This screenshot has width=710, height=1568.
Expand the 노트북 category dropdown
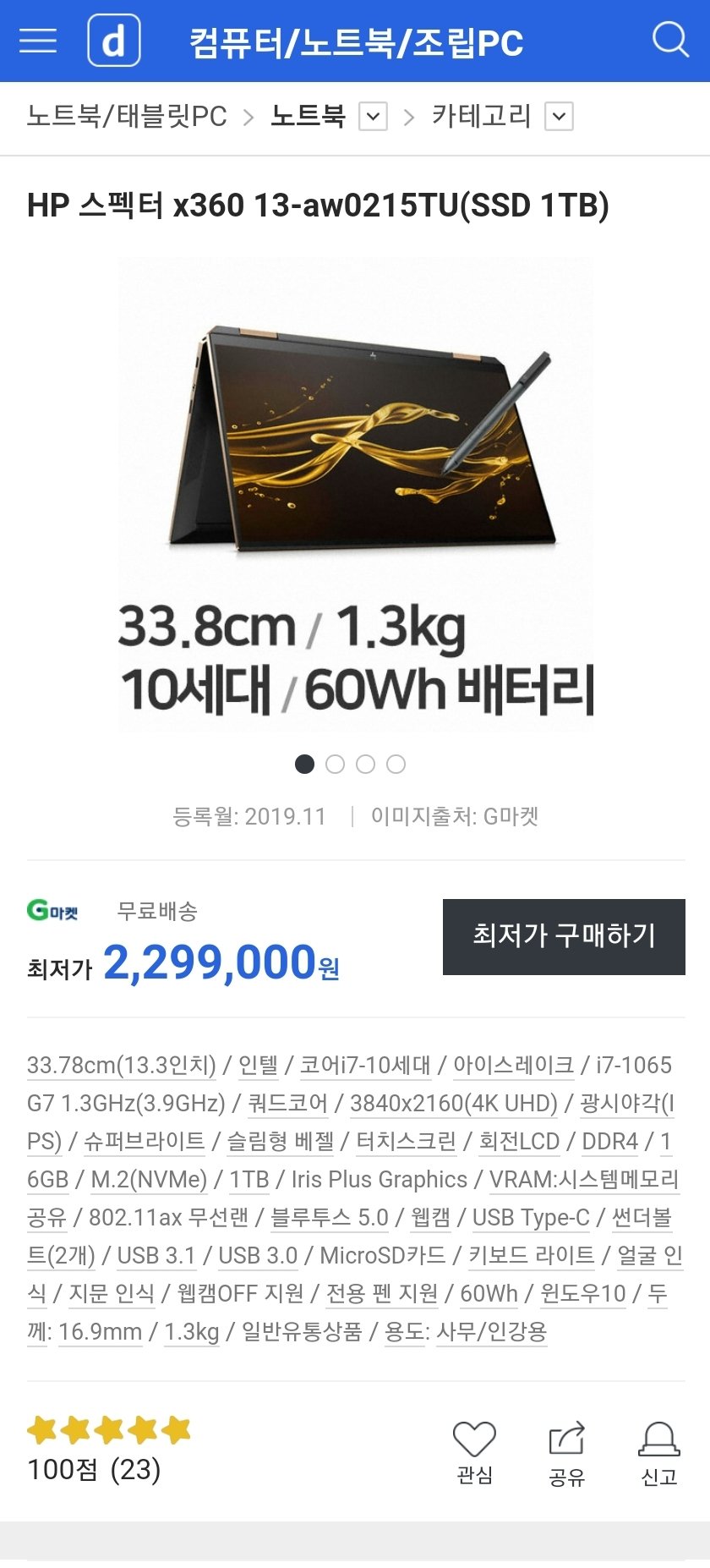click(x=373, y=117)
